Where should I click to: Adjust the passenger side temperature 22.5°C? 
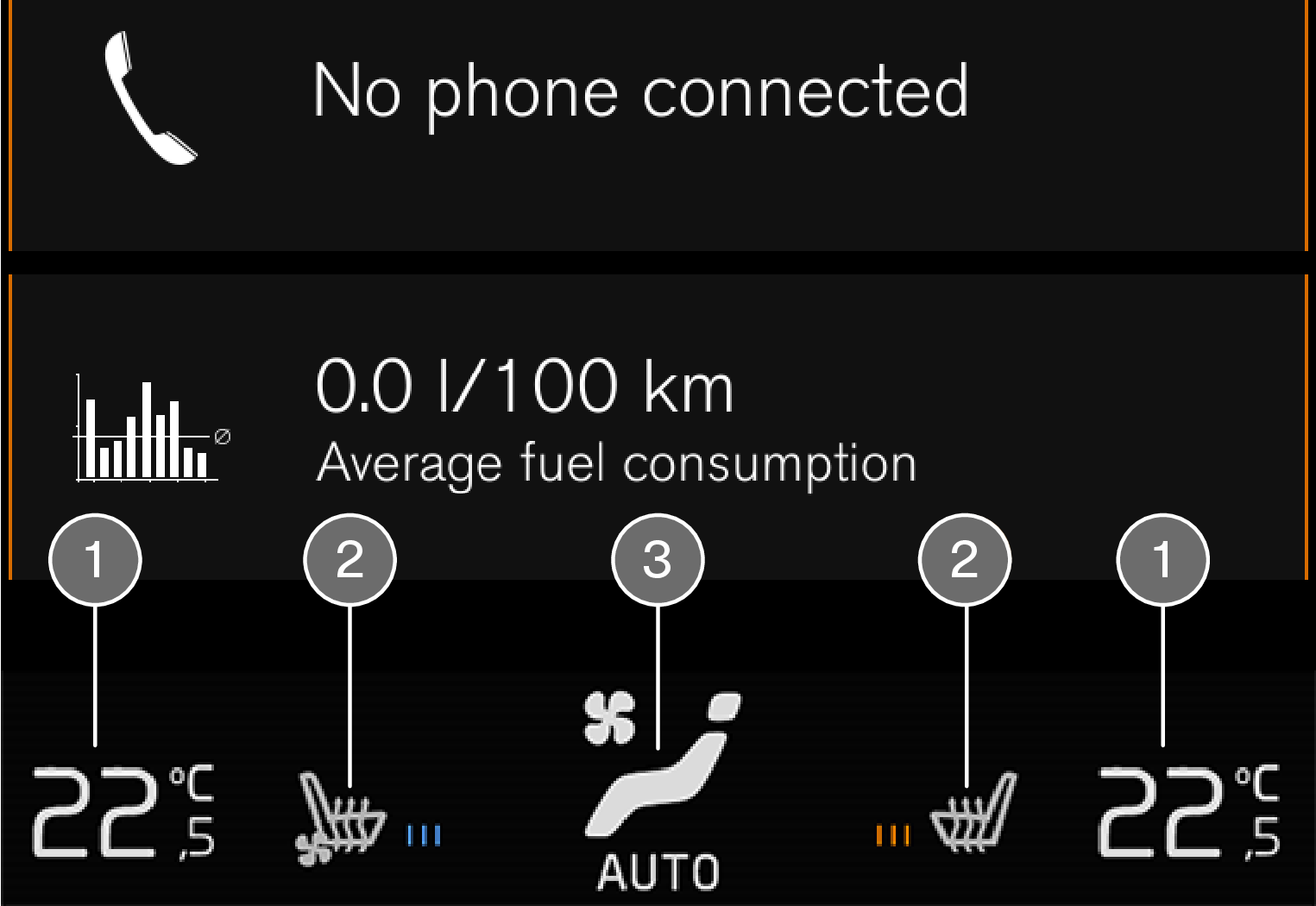pos(1187,813)
